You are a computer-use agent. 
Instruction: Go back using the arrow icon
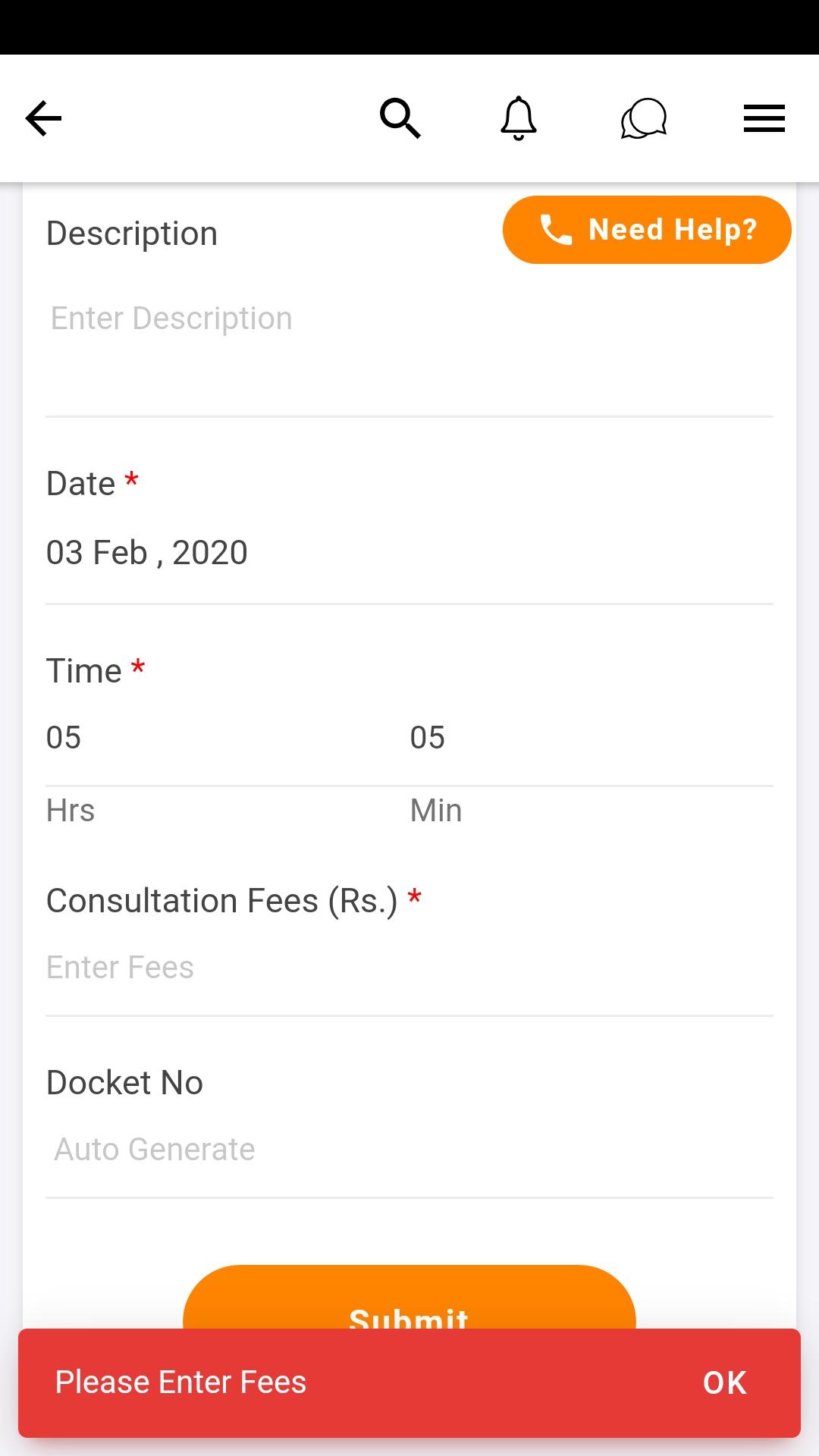point(43,119)
